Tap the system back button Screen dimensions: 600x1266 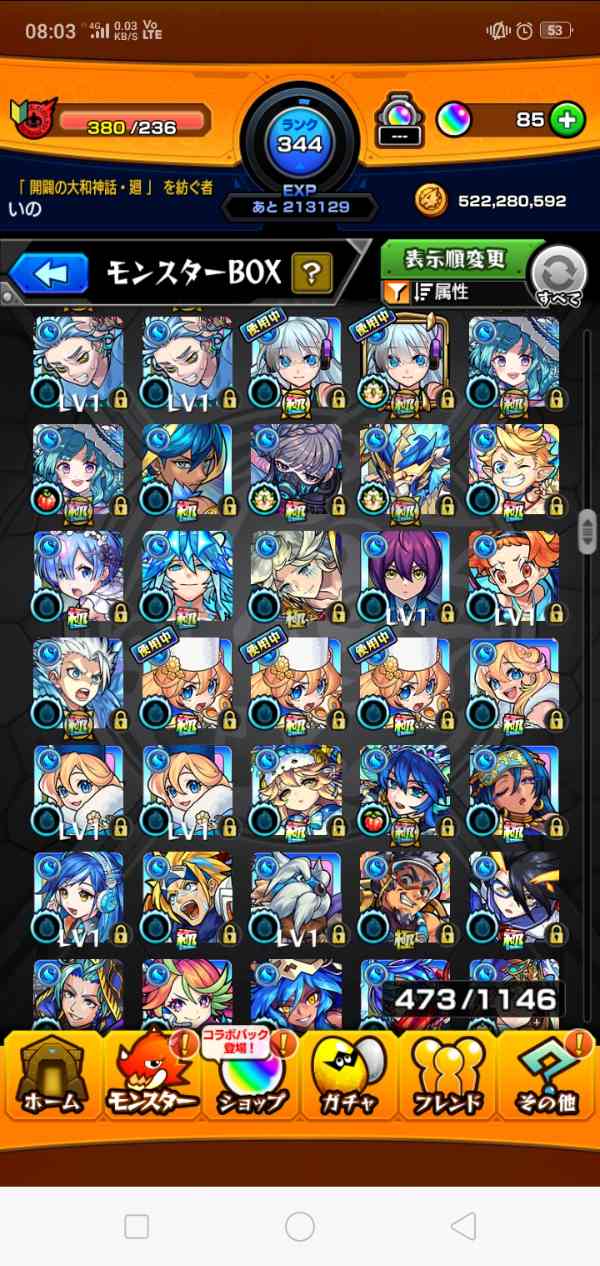click(x=462, y=1227)
